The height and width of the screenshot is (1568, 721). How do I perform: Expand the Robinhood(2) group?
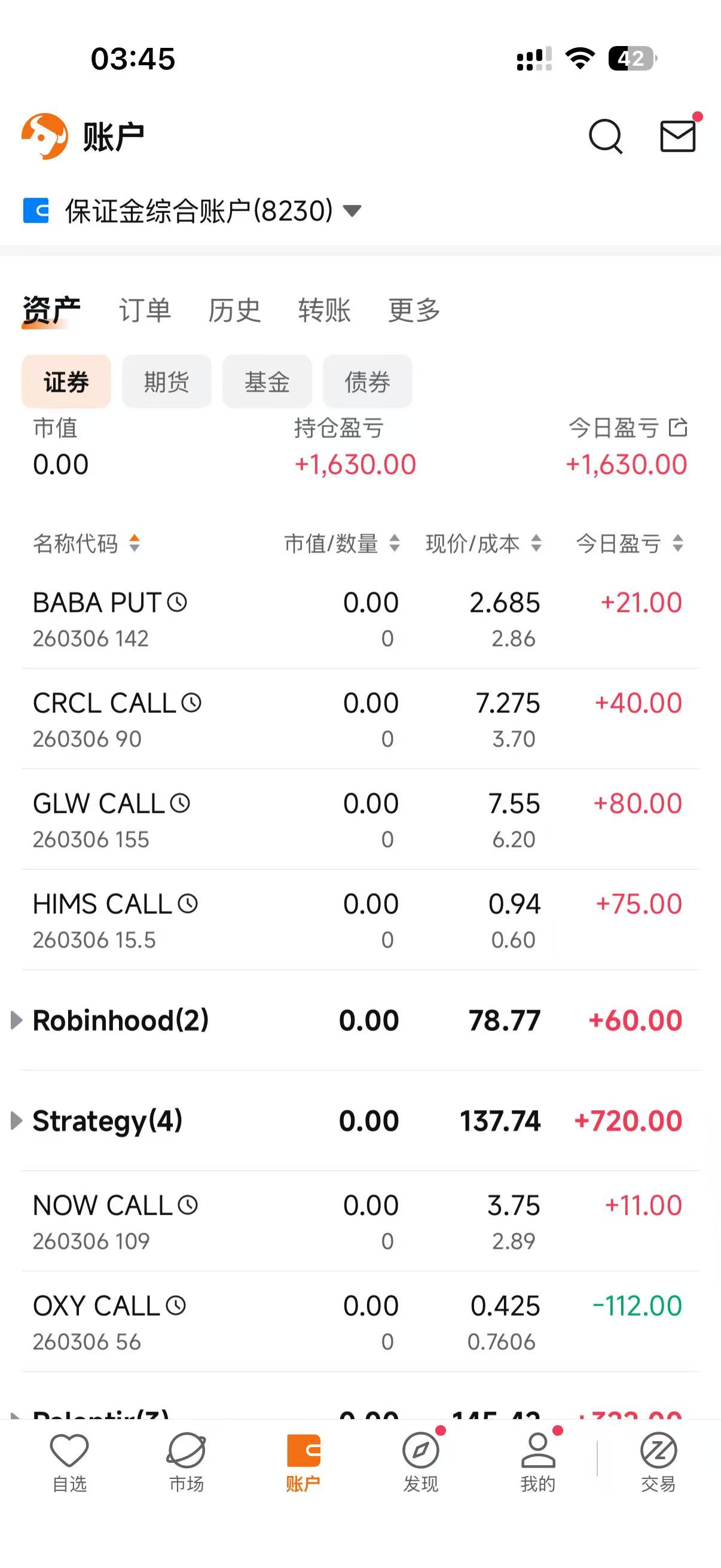click(x=16, y=1020)
